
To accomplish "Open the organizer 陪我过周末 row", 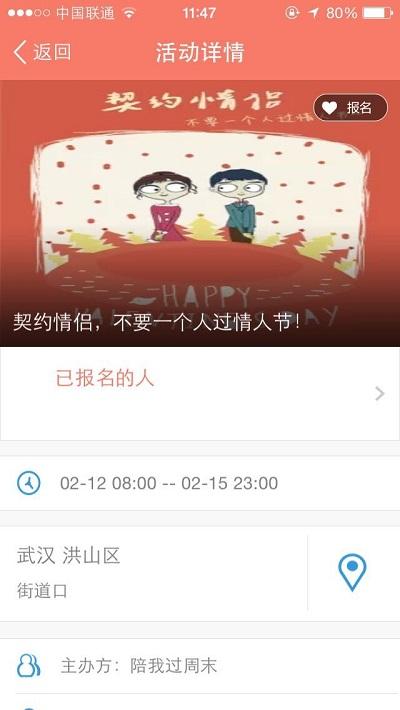I will click(x=200, y=666).
